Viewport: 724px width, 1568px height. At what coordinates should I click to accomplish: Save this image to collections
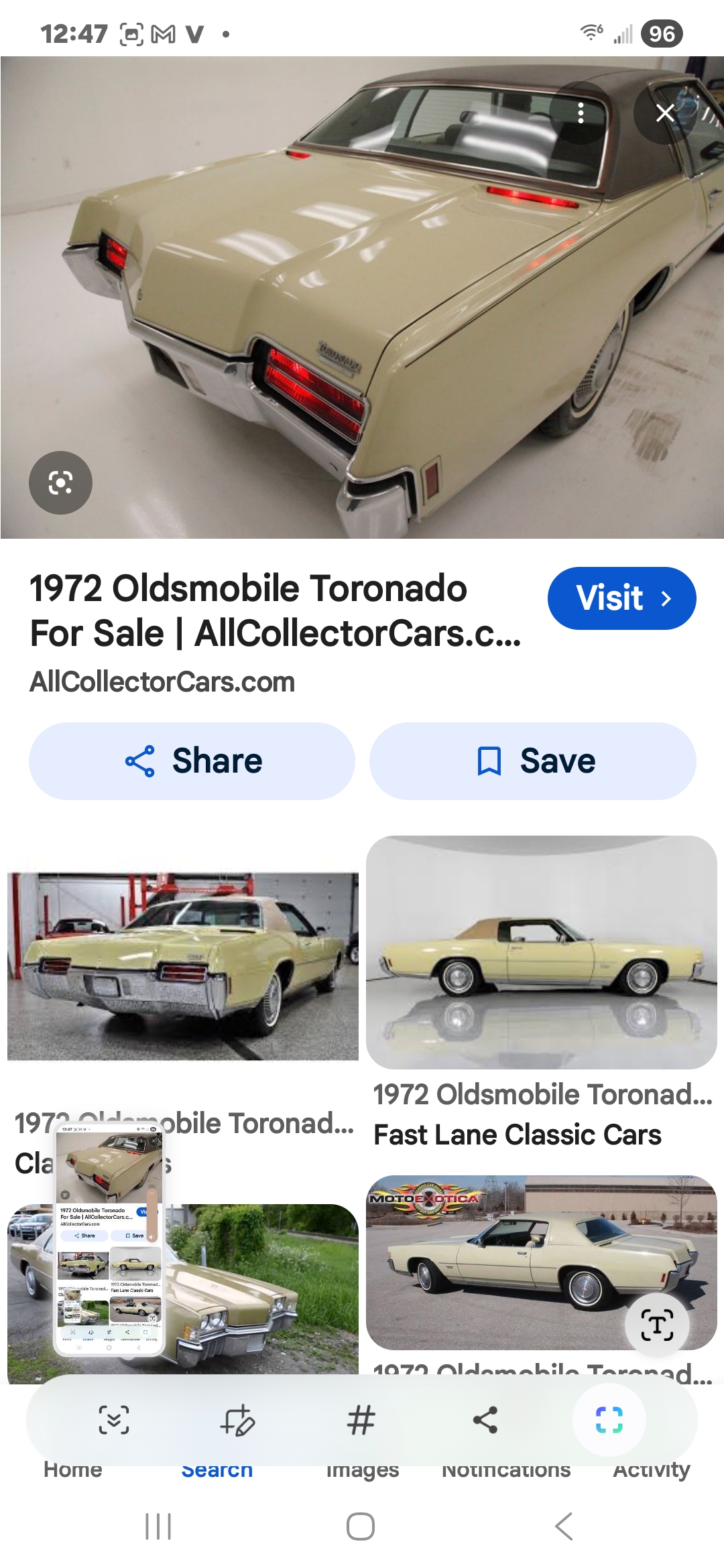533,761
